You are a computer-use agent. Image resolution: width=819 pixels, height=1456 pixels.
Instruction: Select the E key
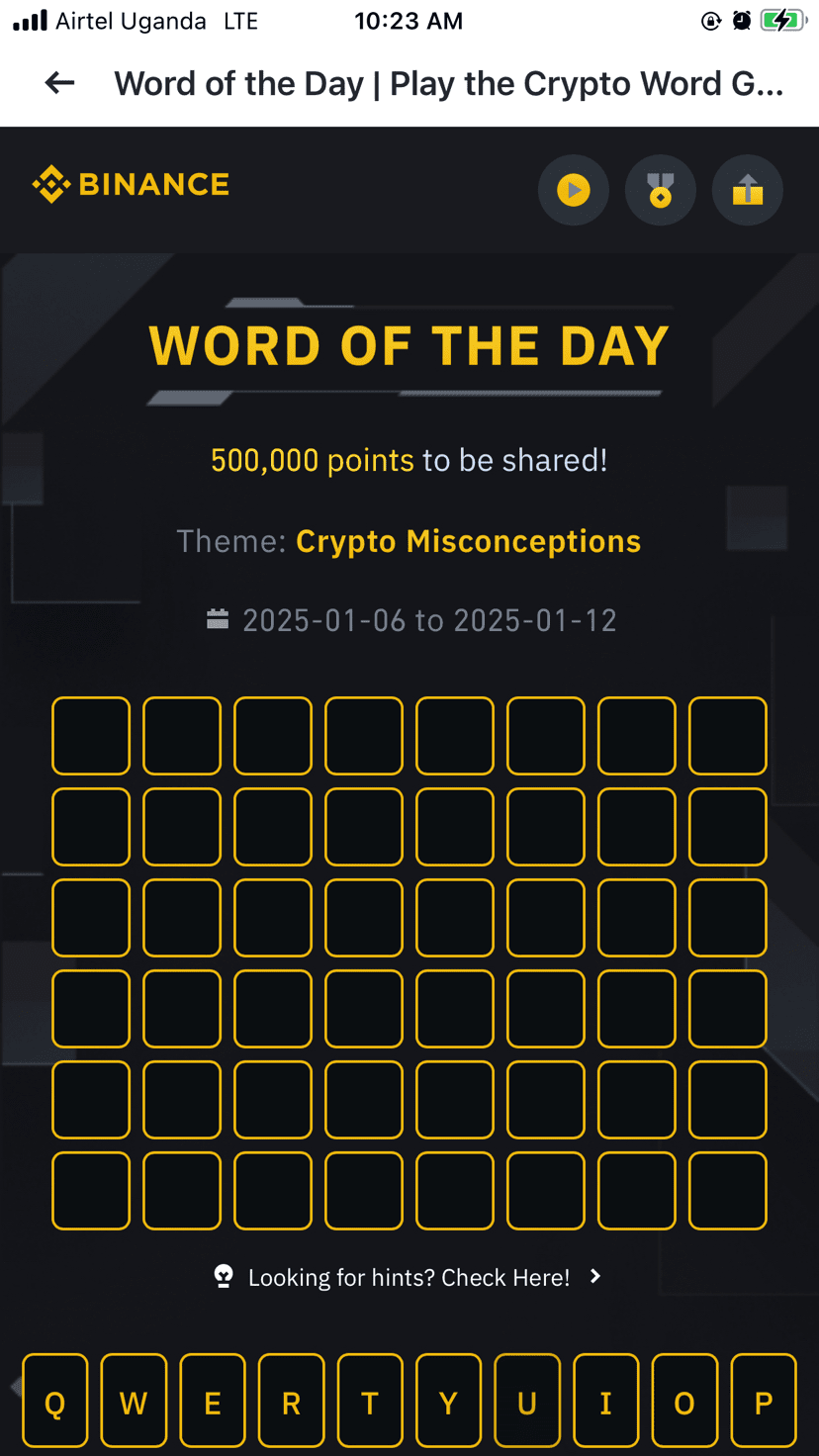click(213, 1402)
